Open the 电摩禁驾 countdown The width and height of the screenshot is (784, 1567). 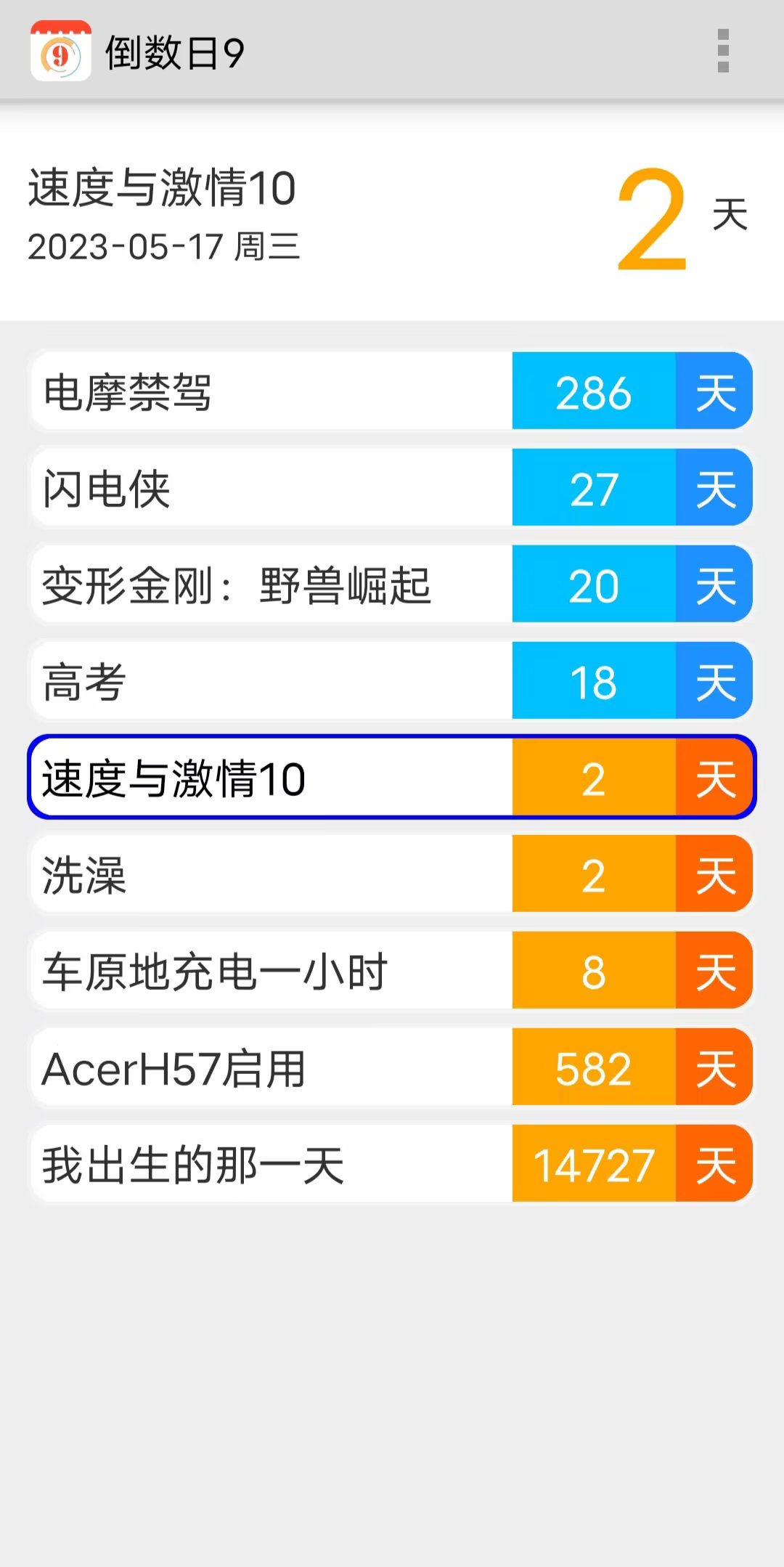tap(392, 391)
